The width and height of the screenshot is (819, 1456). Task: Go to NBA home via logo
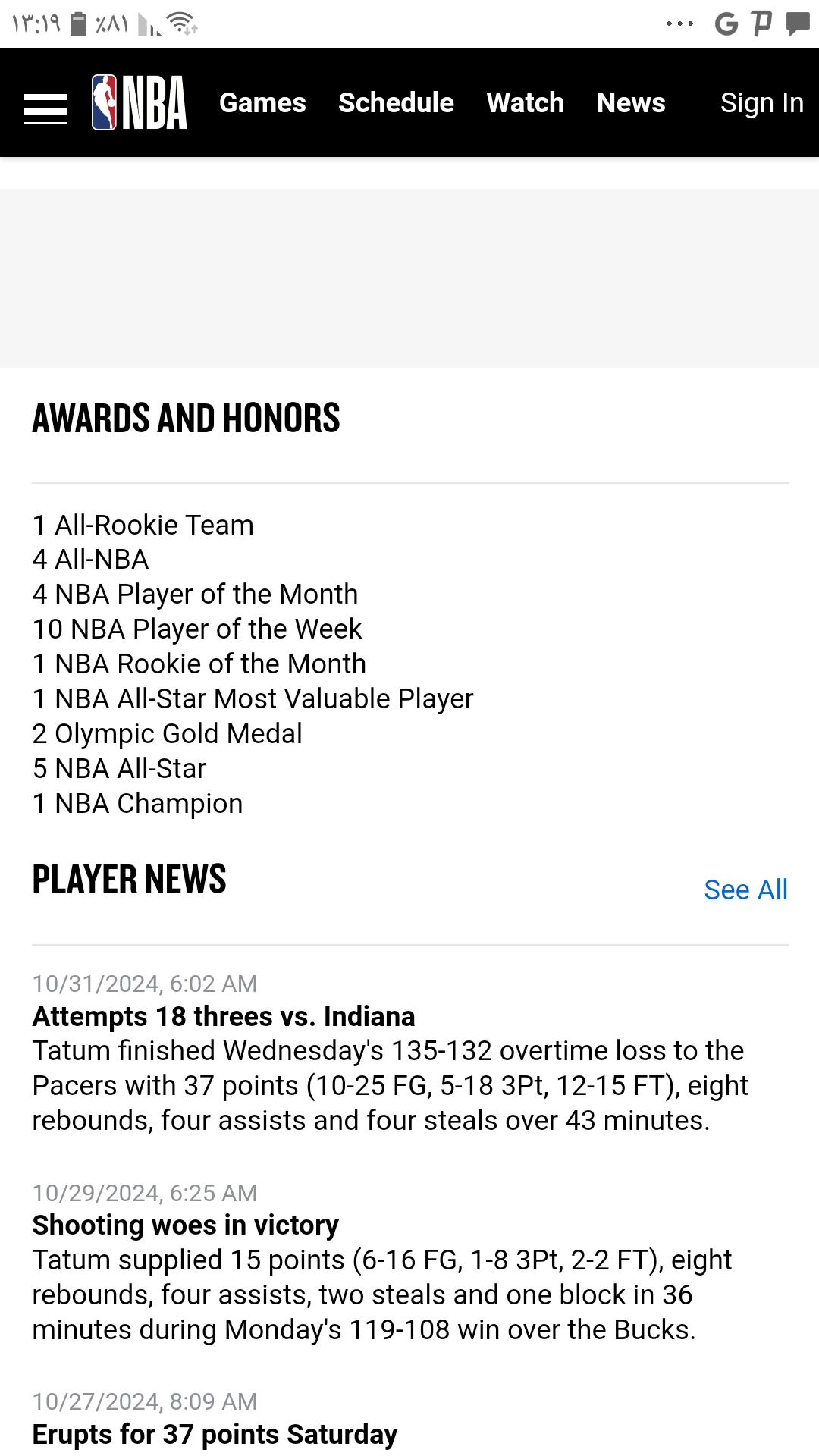click(140, 102)
